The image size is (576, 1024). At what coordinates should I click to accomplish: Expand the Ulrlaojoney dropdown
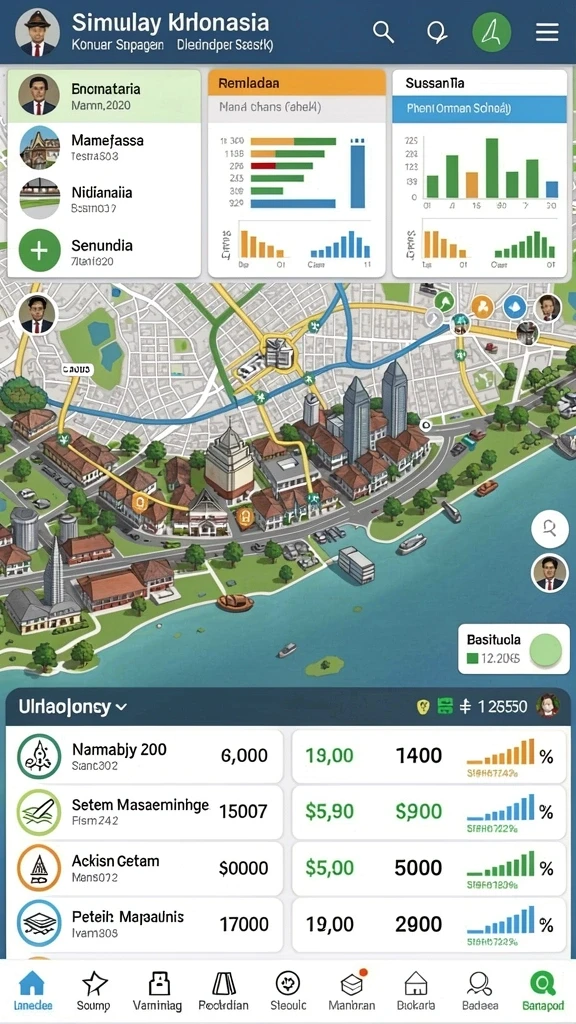pos(72,707)
